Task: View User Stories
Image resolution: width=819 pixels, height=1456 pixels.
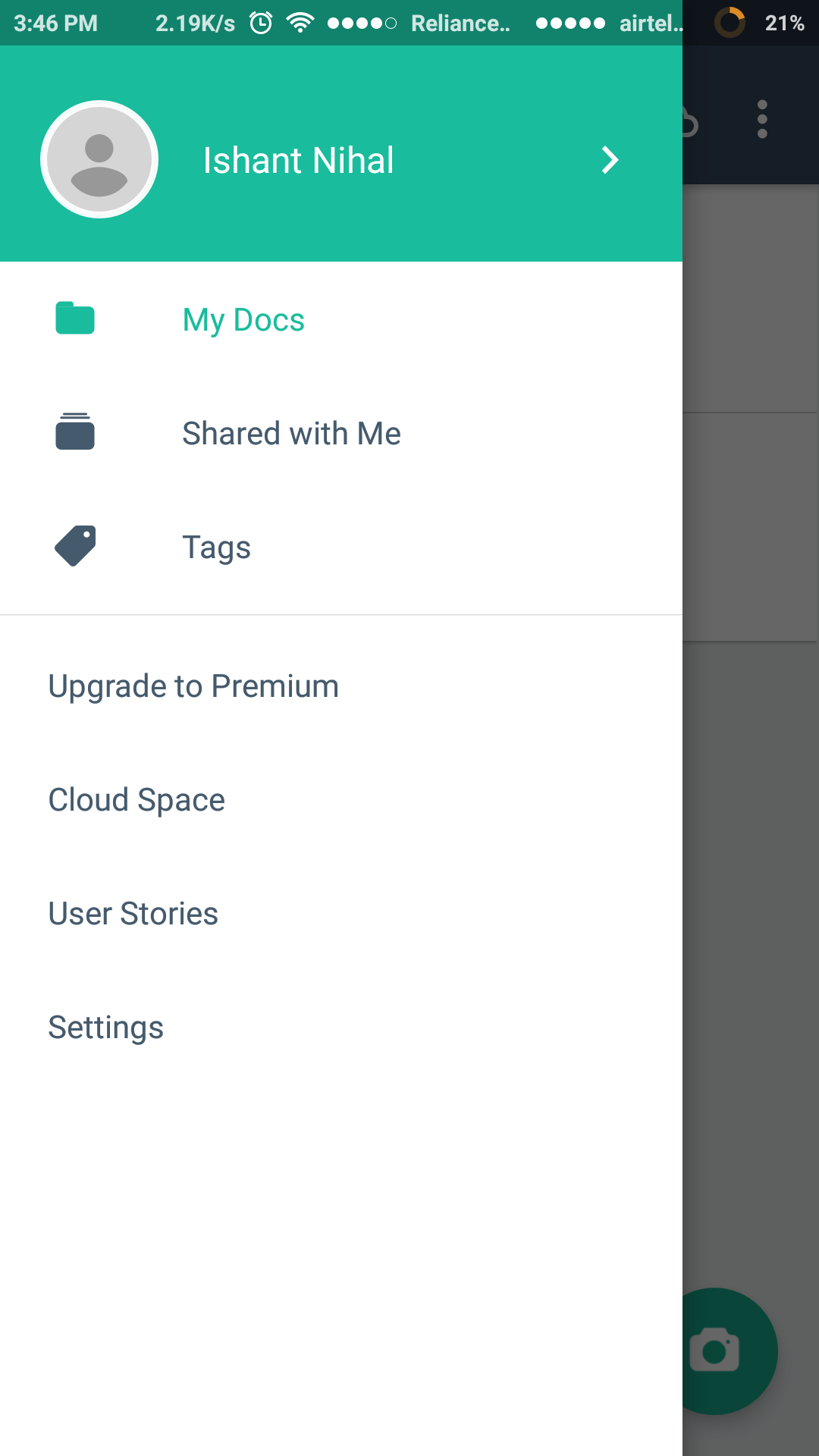Action: [133, 914]
